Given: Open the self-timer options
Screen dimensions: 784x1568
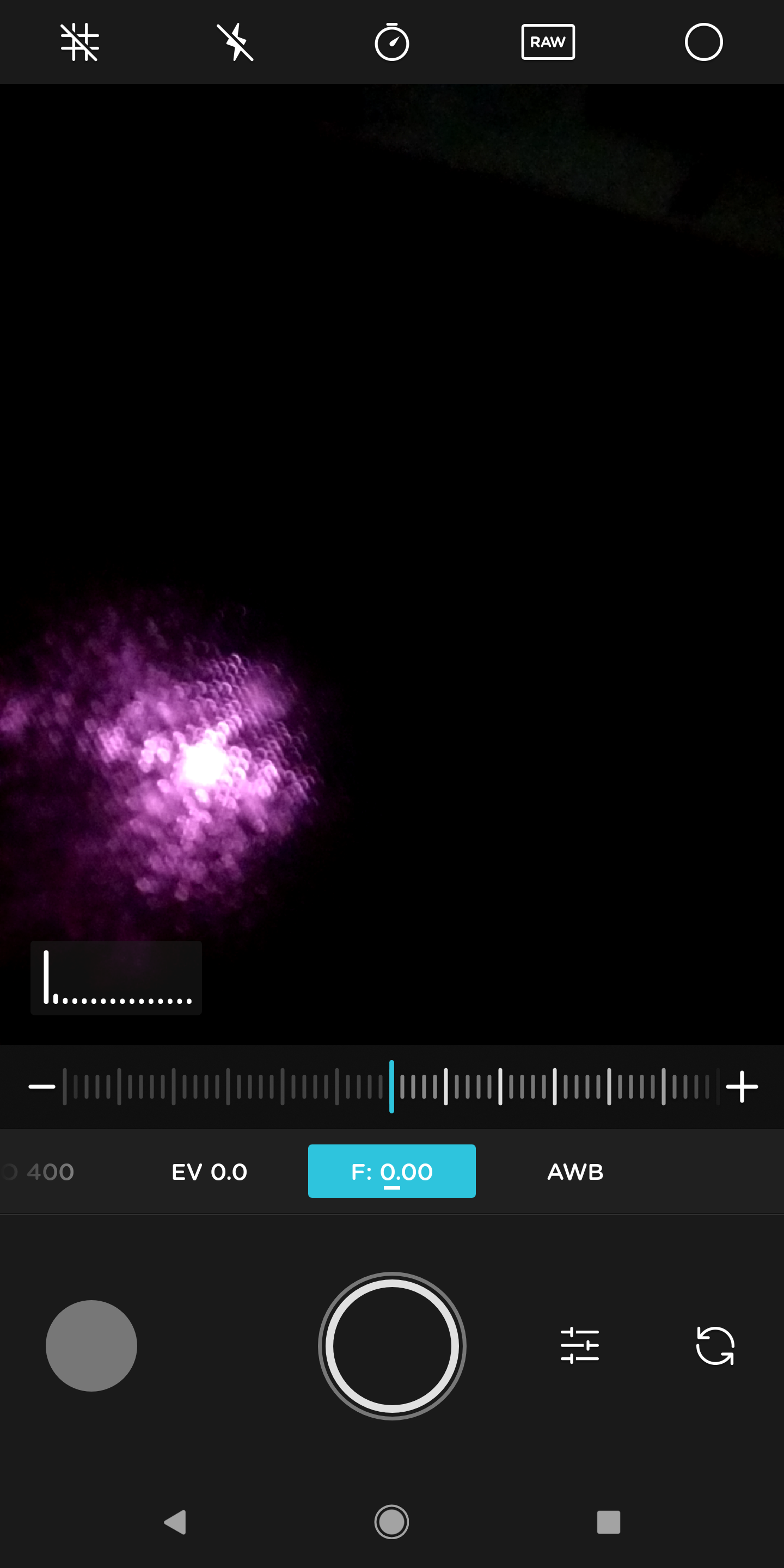Looking at the screenshot, I should point(392,42).
